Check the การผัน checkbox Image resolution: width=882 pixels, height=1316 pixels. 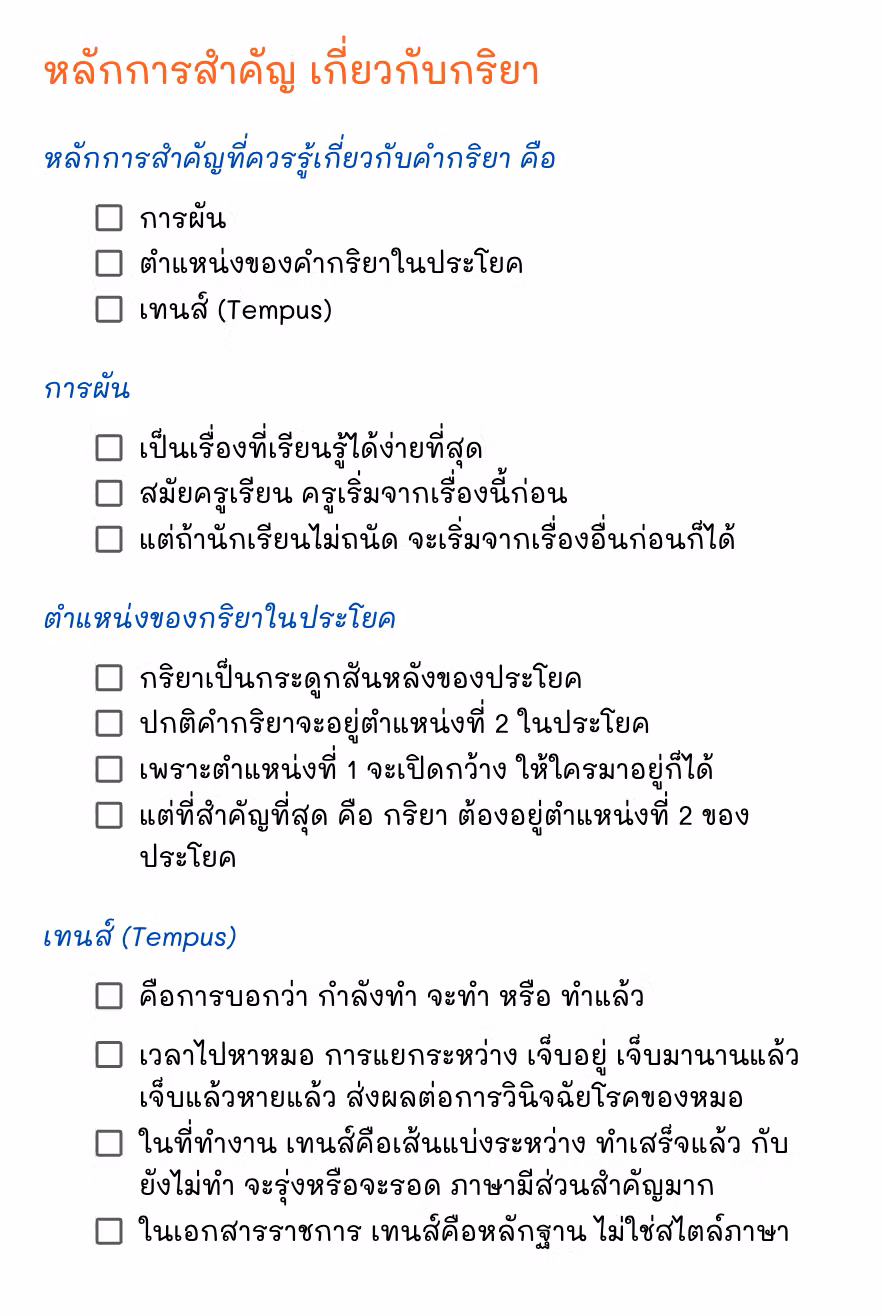[x=109, y=218]
